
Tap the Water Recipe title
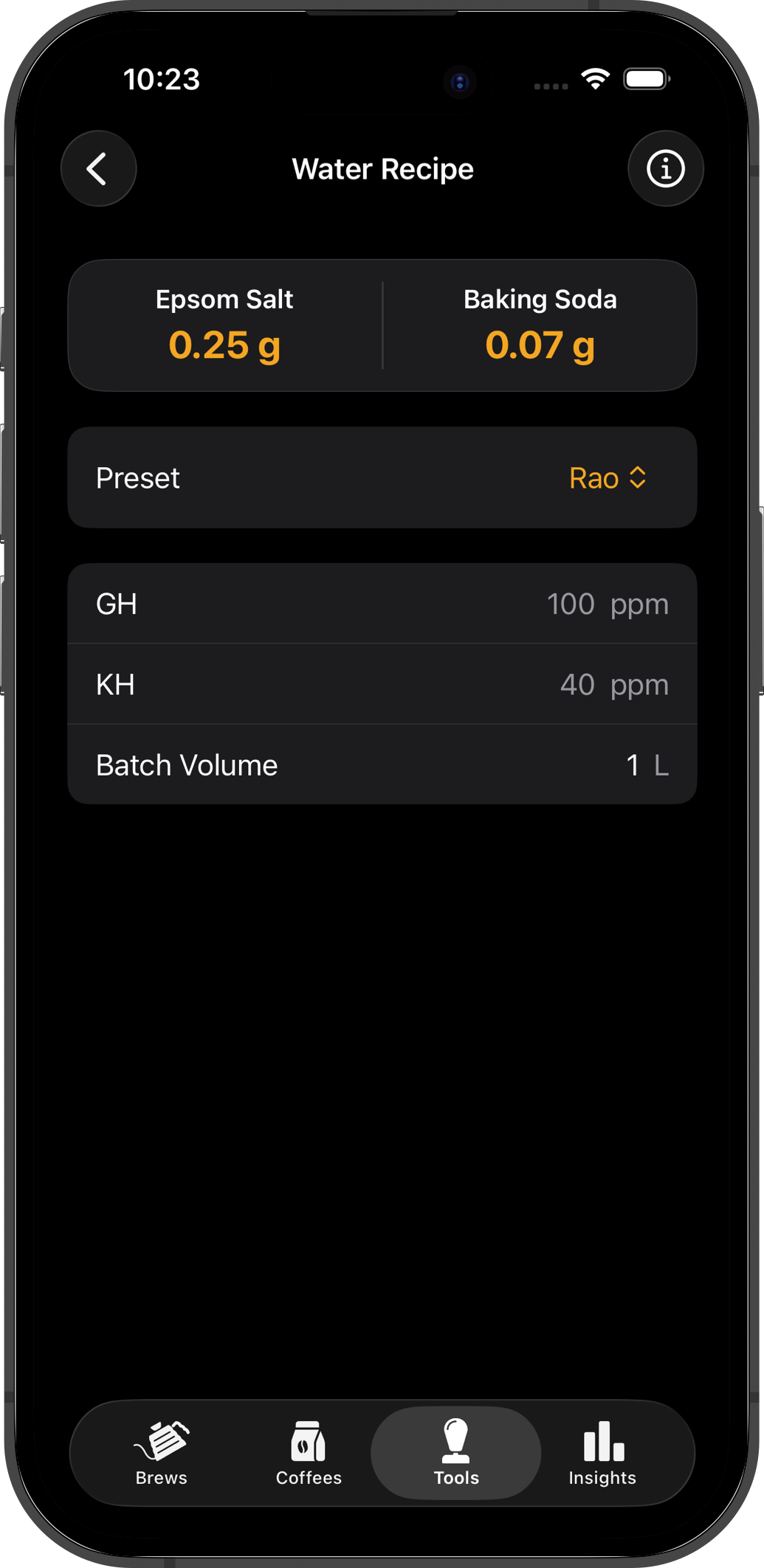coord(383,168)
